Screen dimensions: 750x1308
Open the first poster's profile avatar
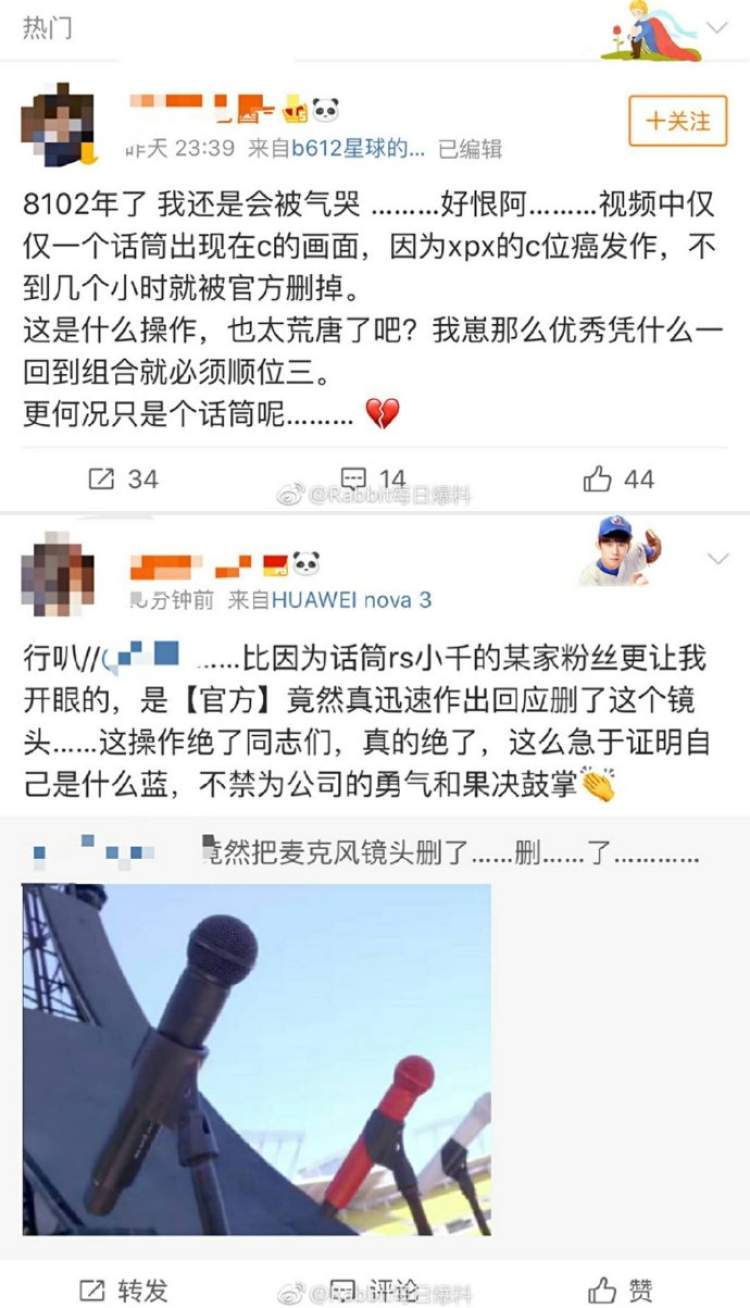pyautogui.click(x=58, y=124)
